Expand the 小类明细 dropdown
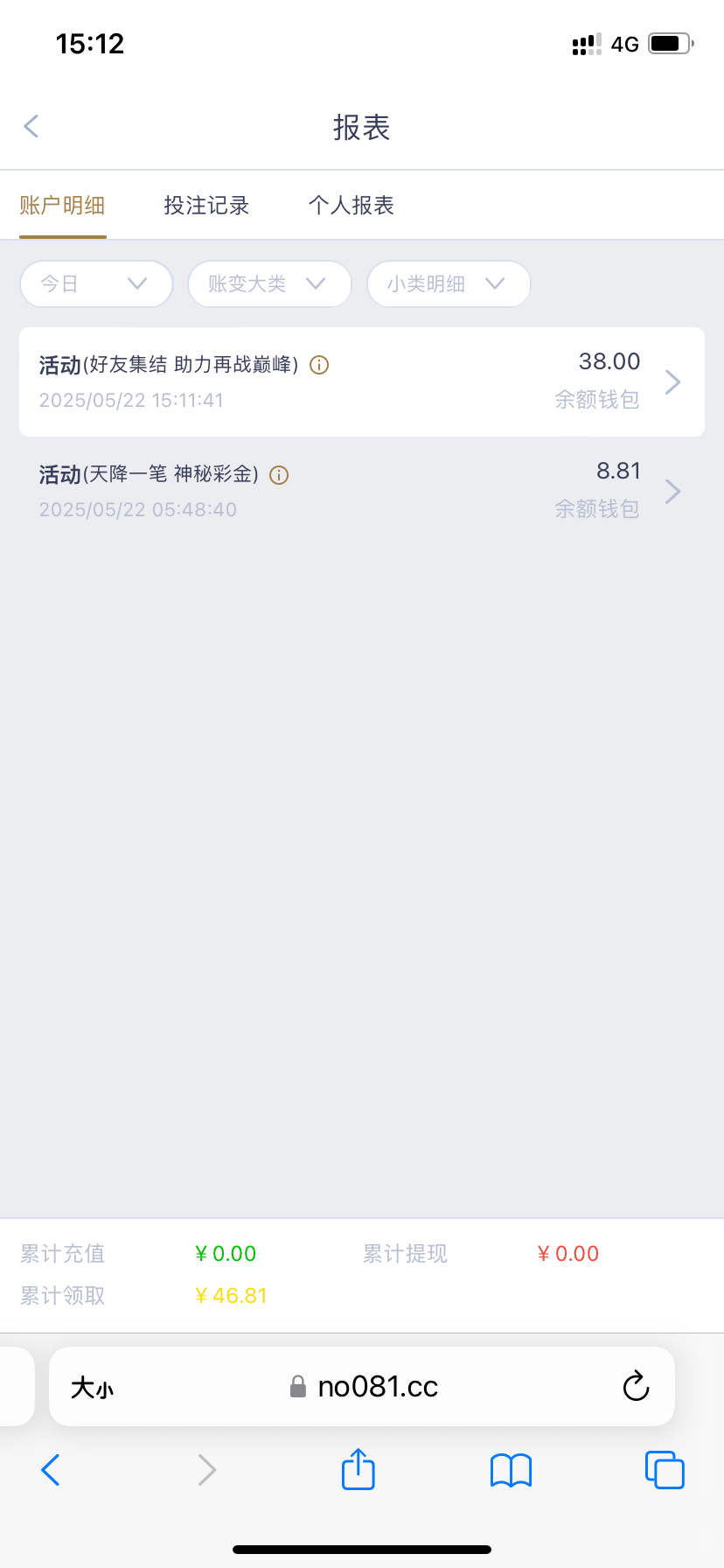This screenshot has width=724, height=1568. point(449,283)
